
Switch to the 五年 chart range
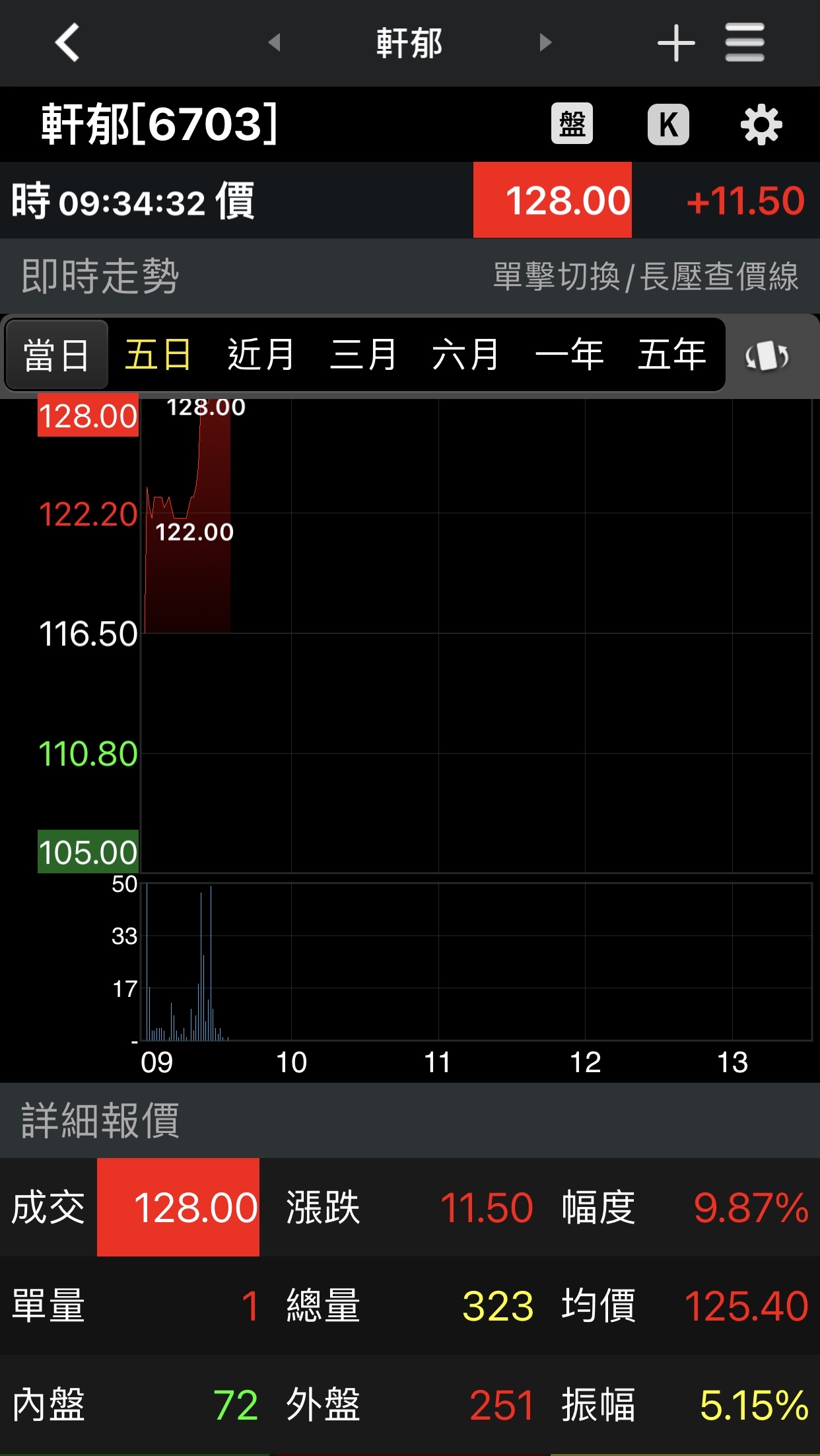coord(671,355)
